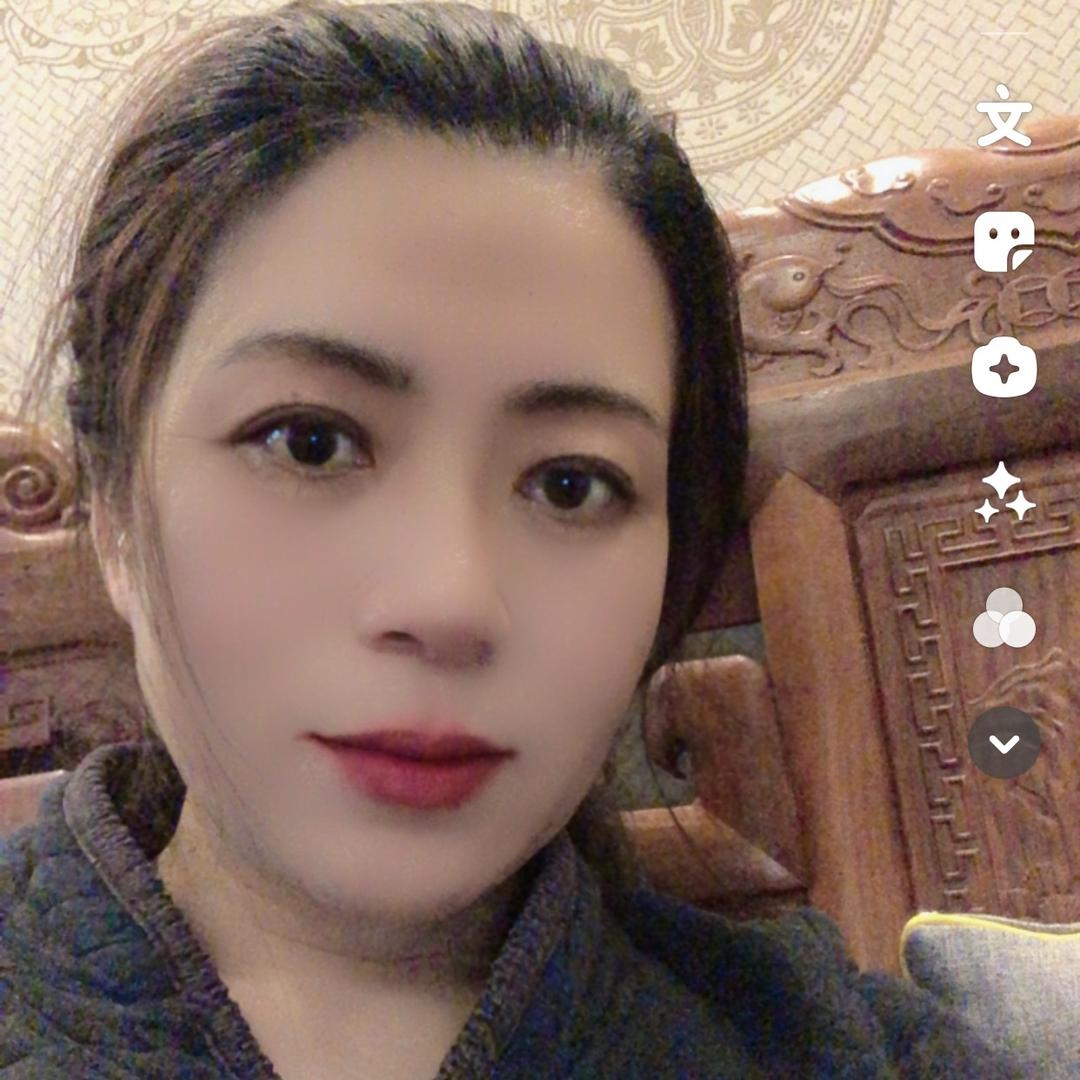Add text with the 文 tool
This screenshot has height=1080, width=1080.
click(x=1004, y=116)
